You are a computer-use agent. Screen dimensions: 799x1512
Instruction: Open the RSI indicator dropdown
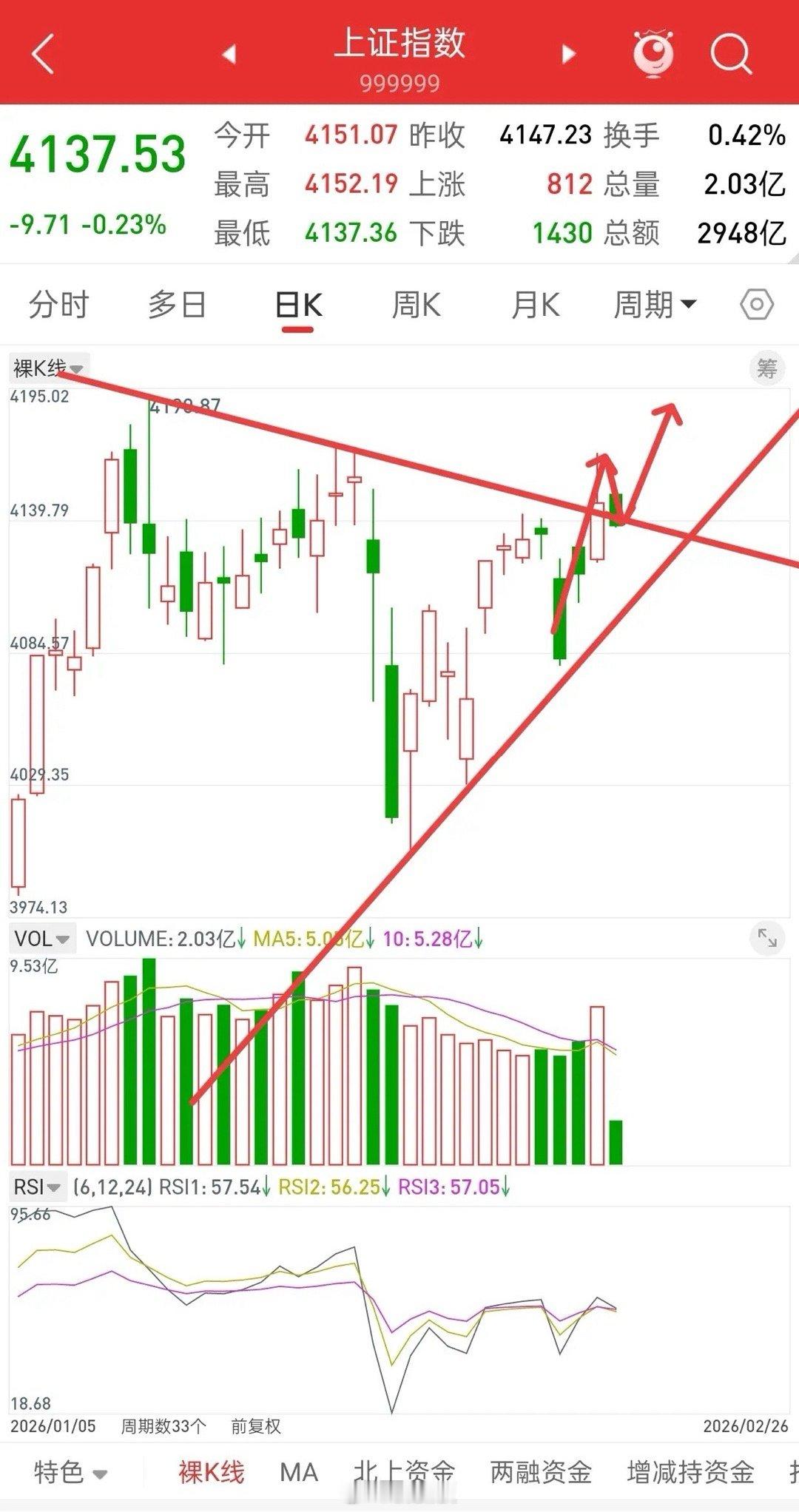[x=37, y=1187]
